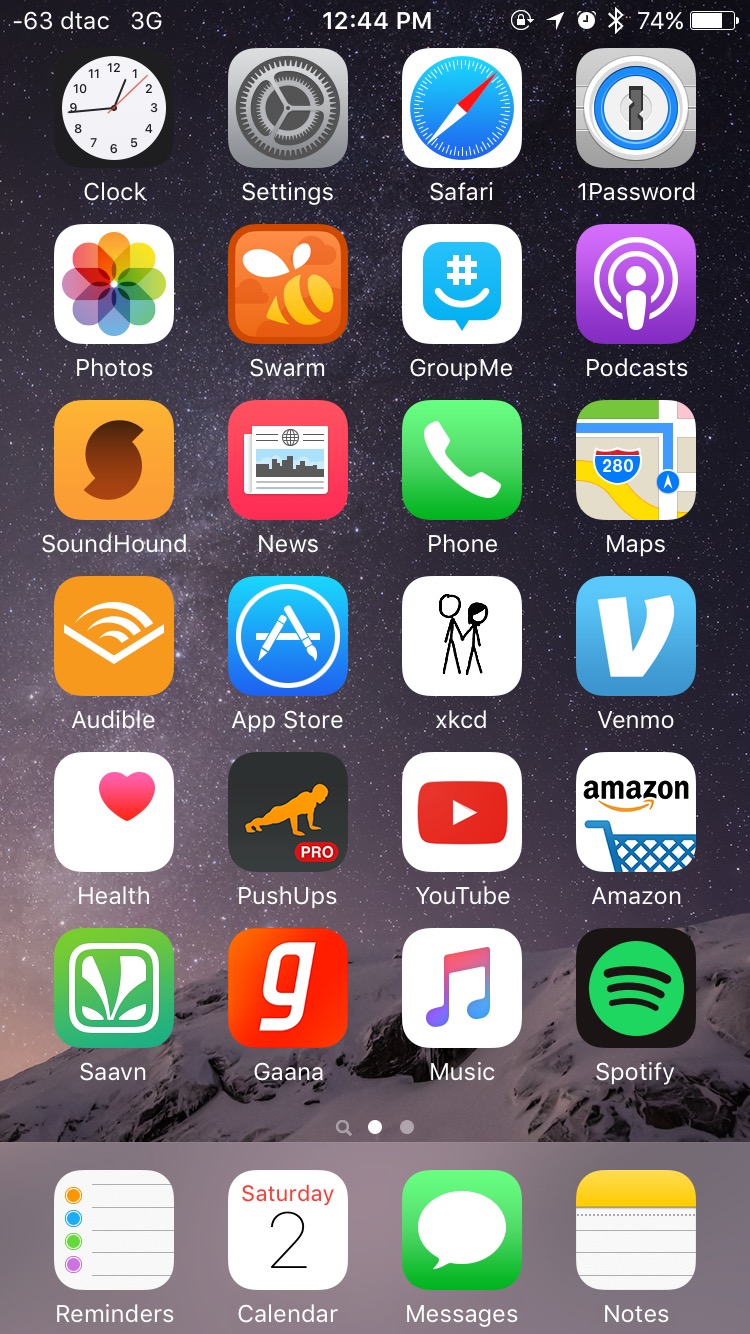
Task: Open the 1Password app
Action: click(636, 108)
